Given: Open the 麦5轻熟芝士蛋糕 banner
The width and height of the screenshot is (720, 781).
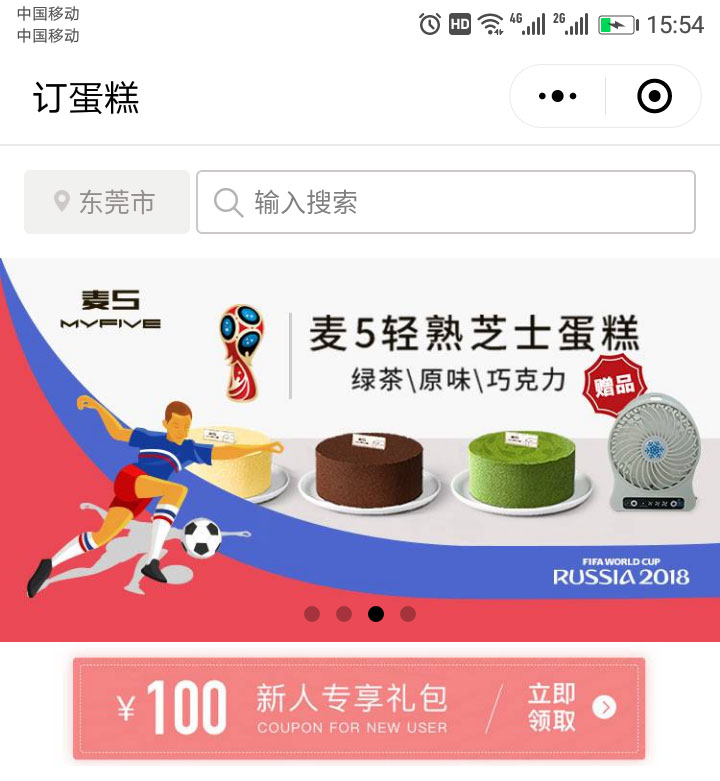Looking at the screenshot, I should pyautogui.click(x=360, y=440).
